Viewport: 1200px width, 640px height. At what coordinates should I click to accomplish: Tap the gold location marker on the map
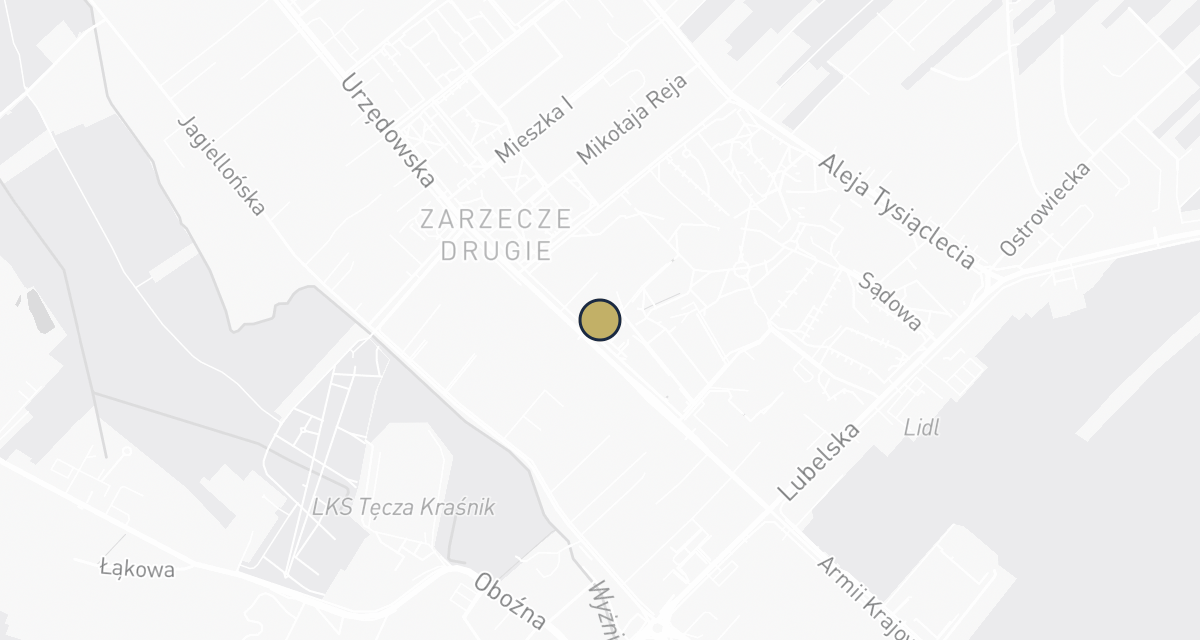point(600,320)
